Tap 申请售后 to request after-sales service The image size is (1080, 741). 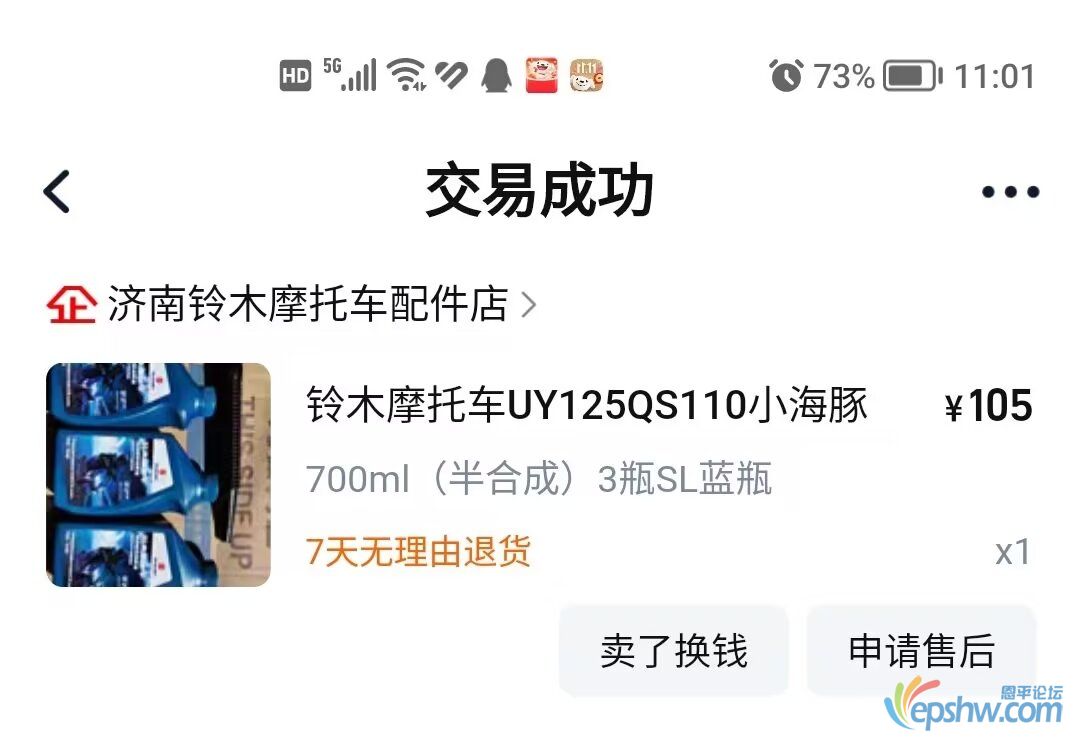pos(921,651)
